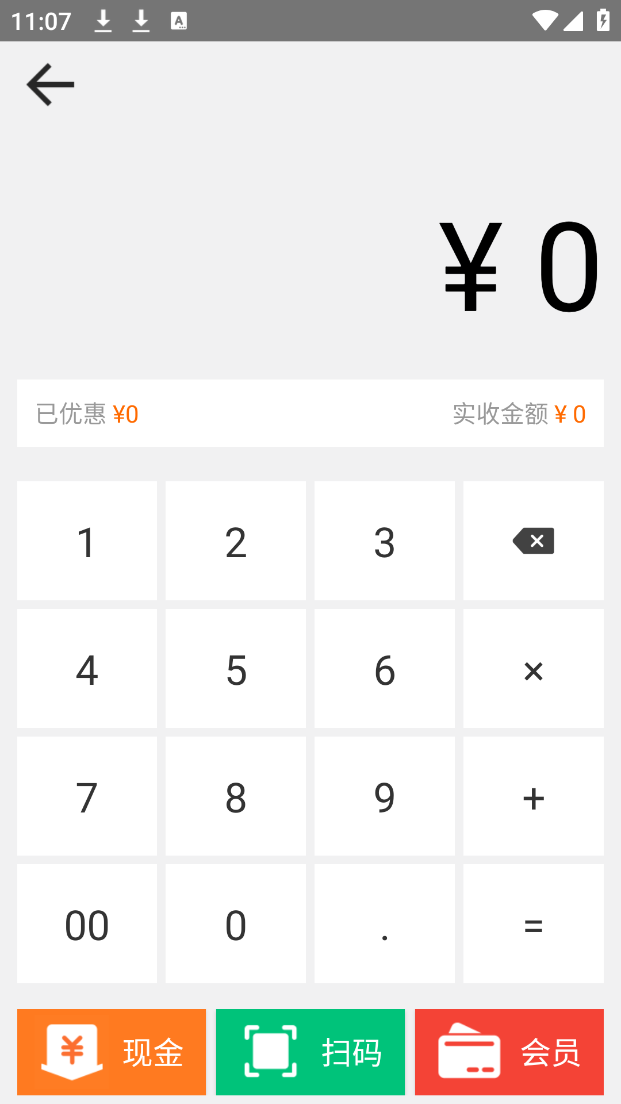Viewport: 621px width, 1104px height.
Task: Pay with cash via 现金 button
Action: (x=111, y=1052)
